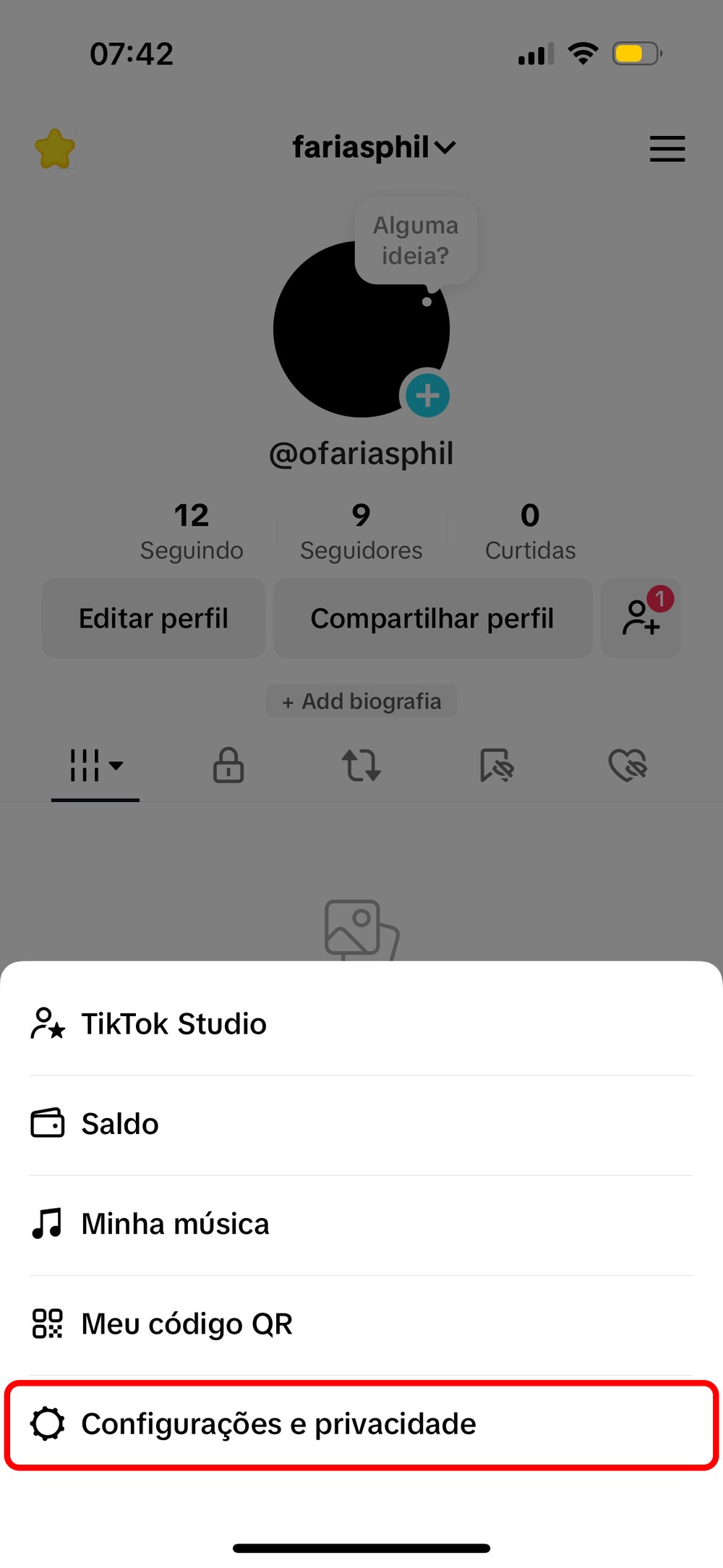Tap Editar perfil button
723x1568 pixels.
153,618
